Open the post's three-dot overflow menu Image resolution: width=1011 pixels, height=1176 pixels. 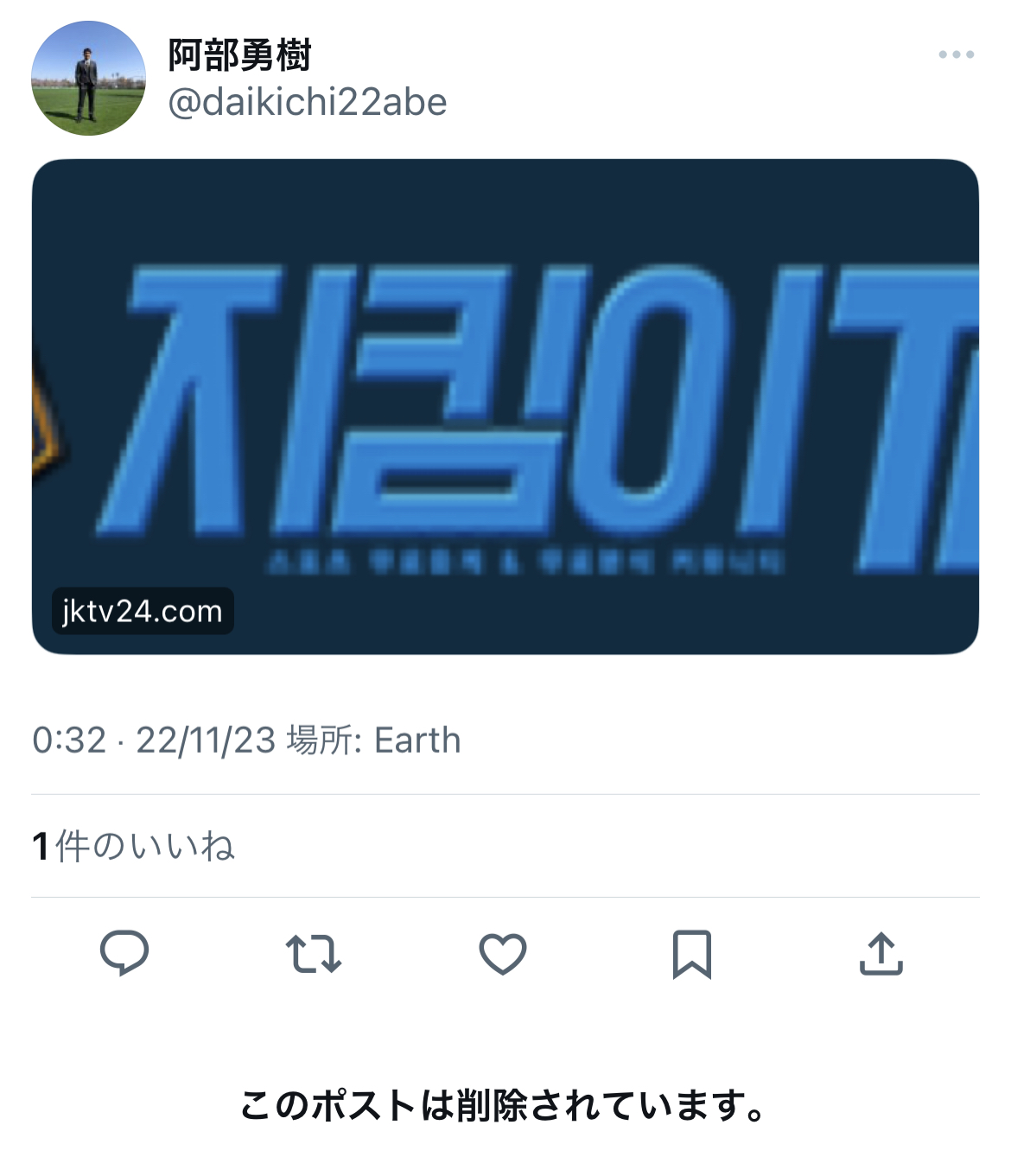click(x=956, y=54)
